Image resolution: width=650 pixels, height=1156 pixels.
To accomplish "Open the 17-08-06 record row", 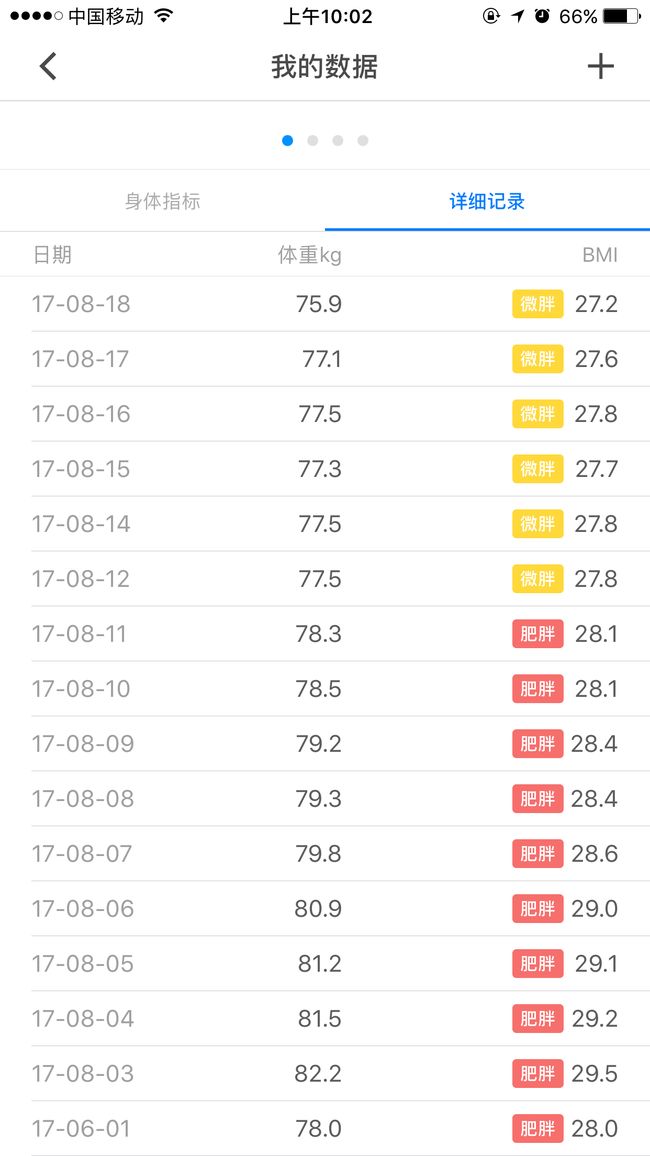I will pyautogui.click(x=325, y=909).
